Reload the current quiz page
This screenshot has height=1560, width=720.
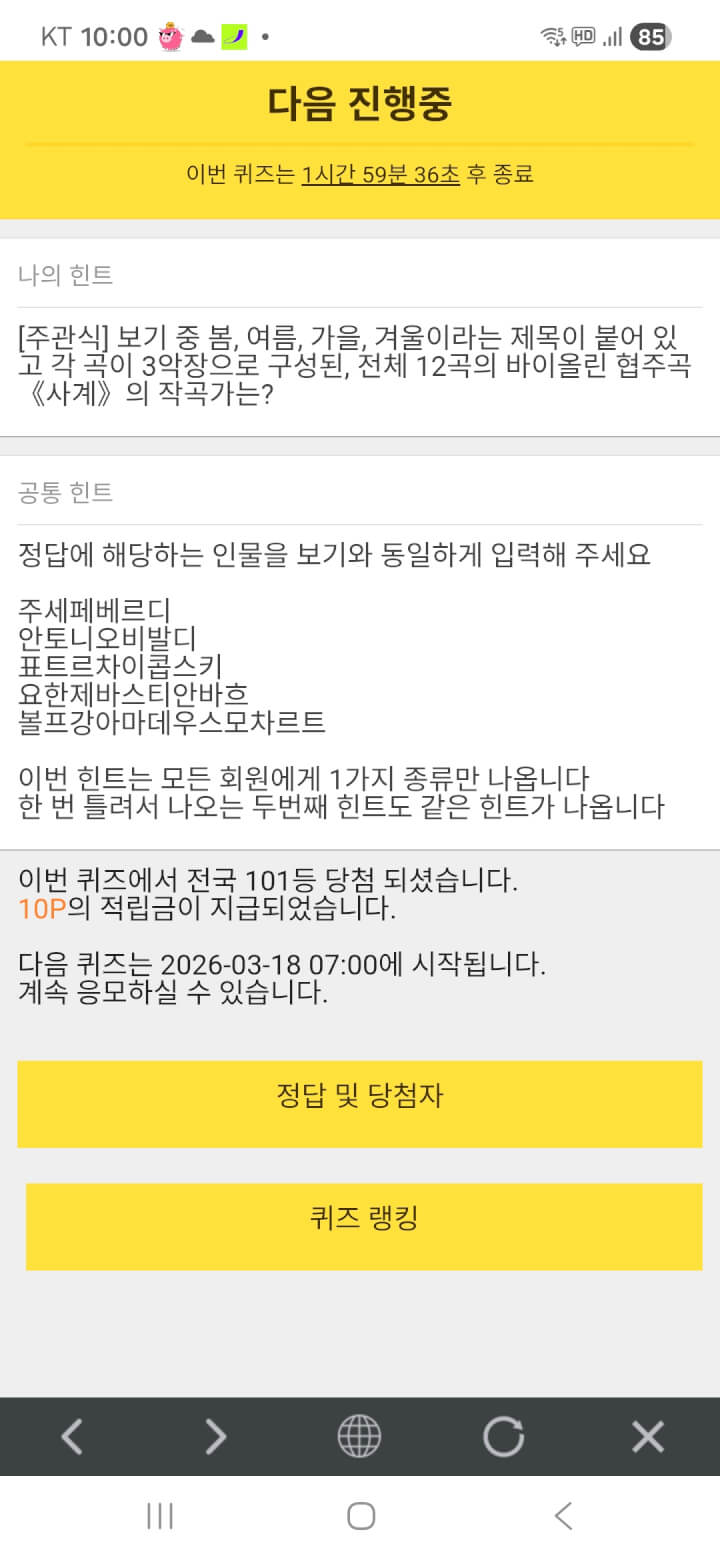503,1437
